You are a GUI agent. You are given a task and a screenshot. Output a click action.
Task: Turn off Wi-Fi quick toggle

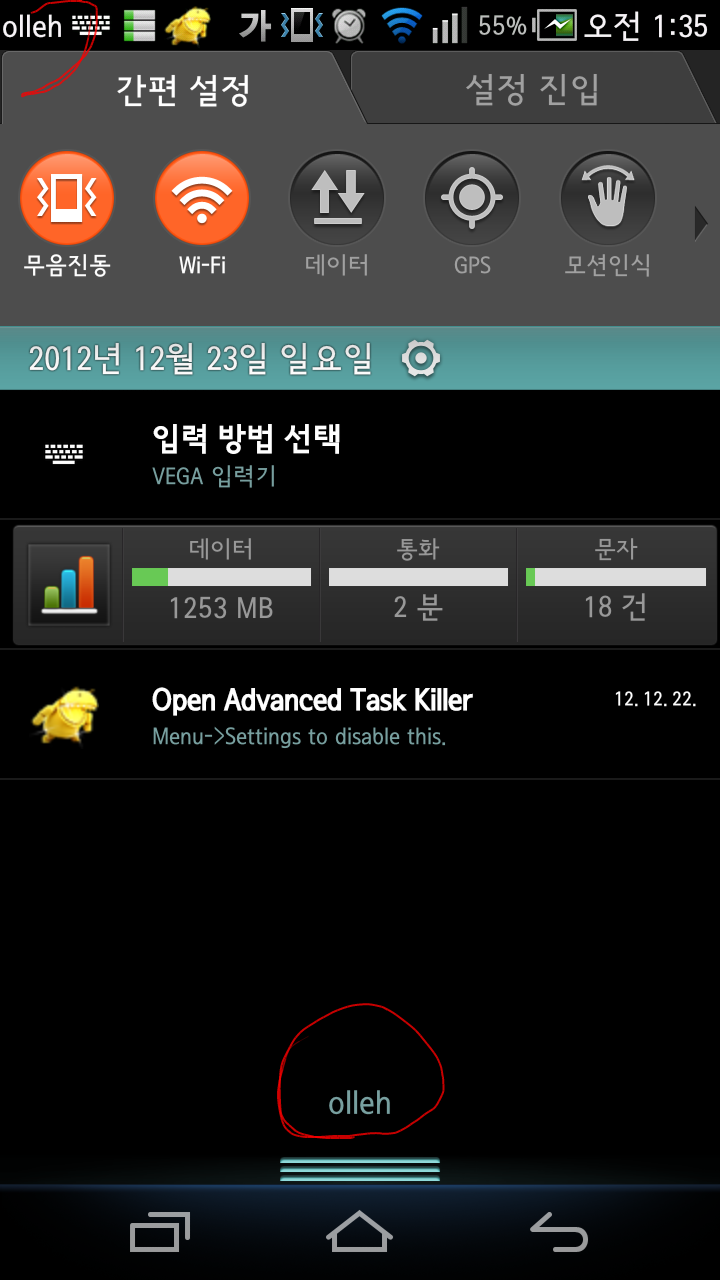(202, 198)
